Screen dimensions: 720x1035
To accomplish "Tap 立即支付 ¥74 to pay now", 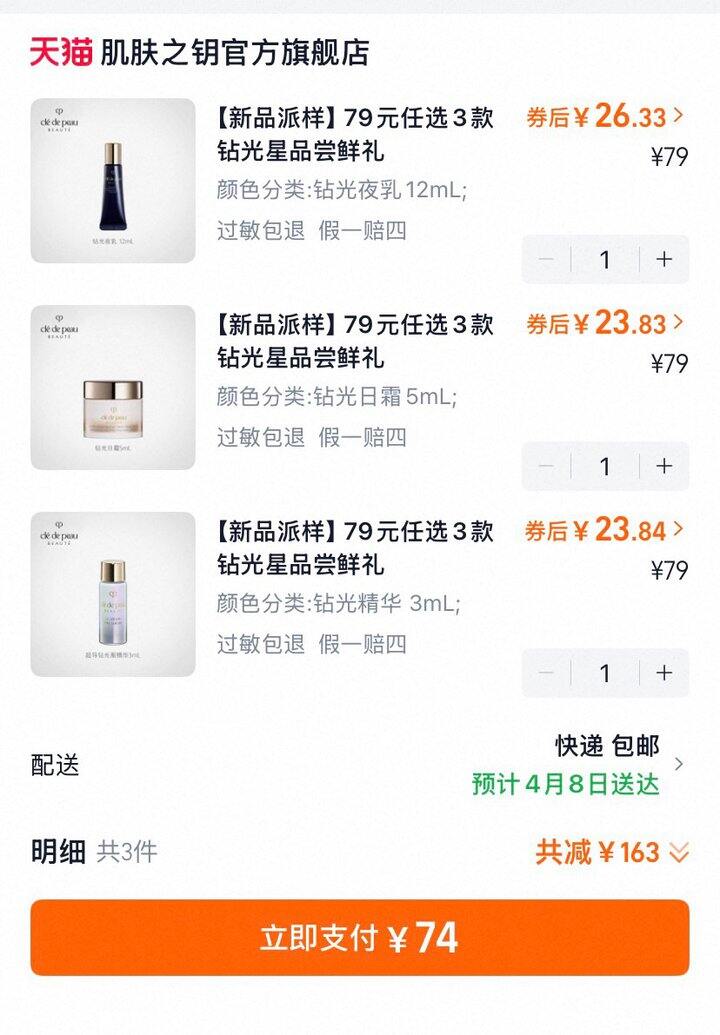I will point(359,938).
